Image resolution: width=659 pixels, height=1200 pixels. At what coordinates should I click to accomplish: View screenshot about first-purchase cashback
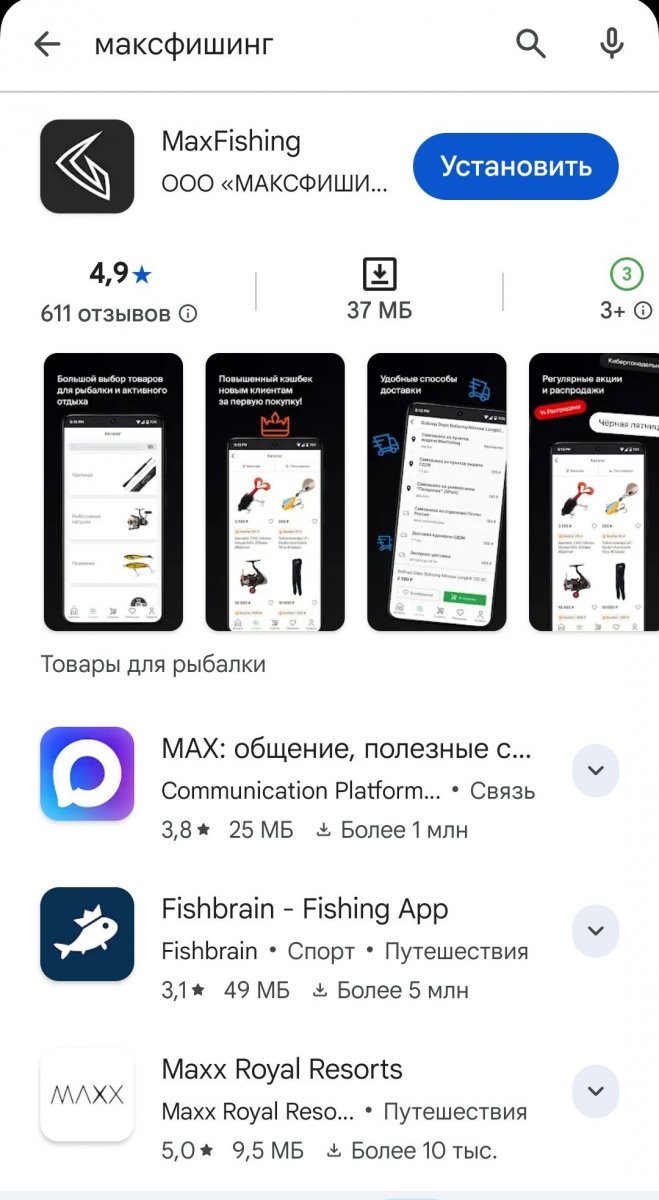pos(275,492)
